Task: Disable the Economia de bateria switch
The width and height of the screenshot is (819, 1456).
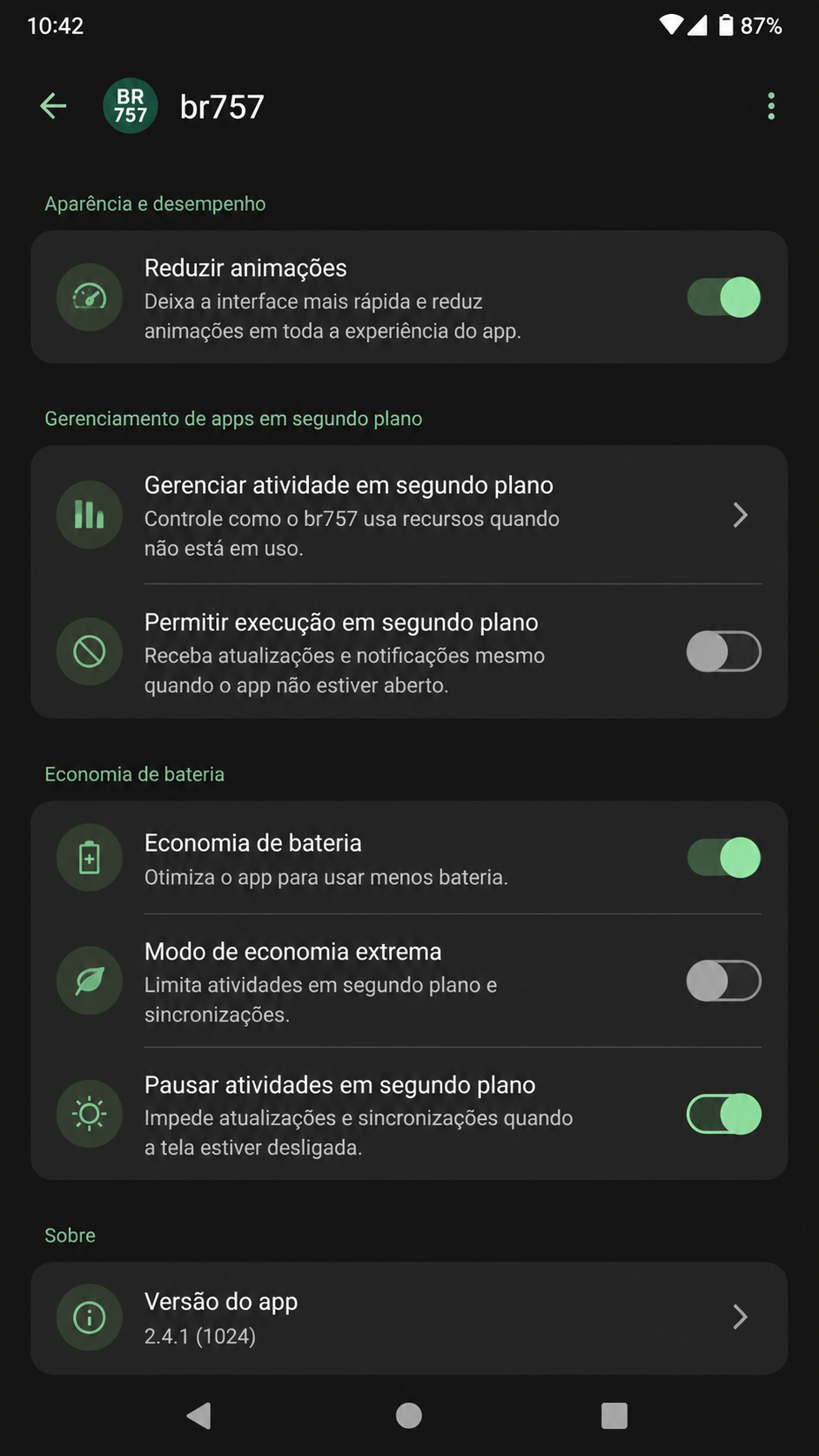Action: click(x=724, y=858)
